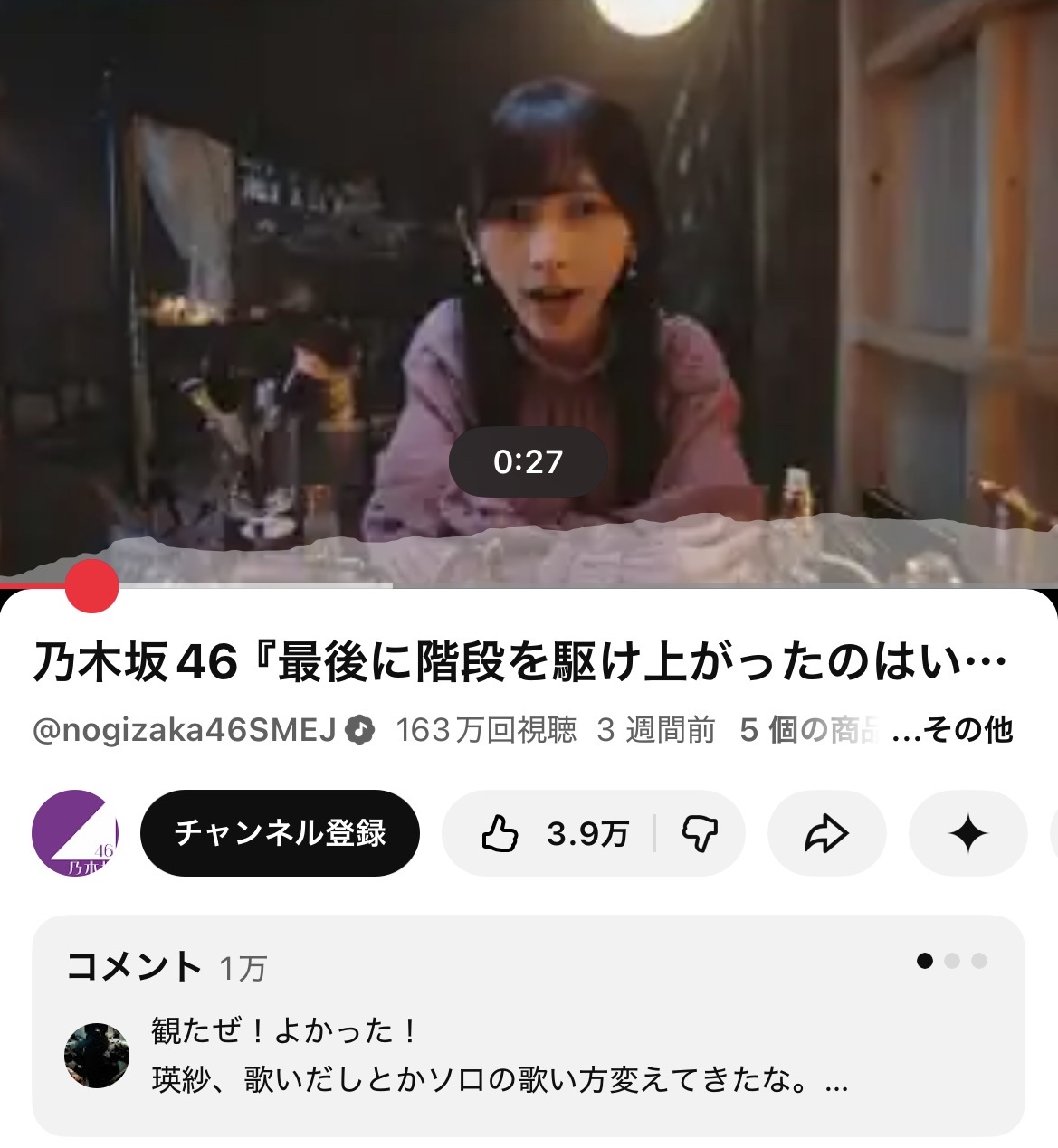Like the video with 3.9万 likes
The width and height of the screenshot is (1058, 1148).
[552, 833]
